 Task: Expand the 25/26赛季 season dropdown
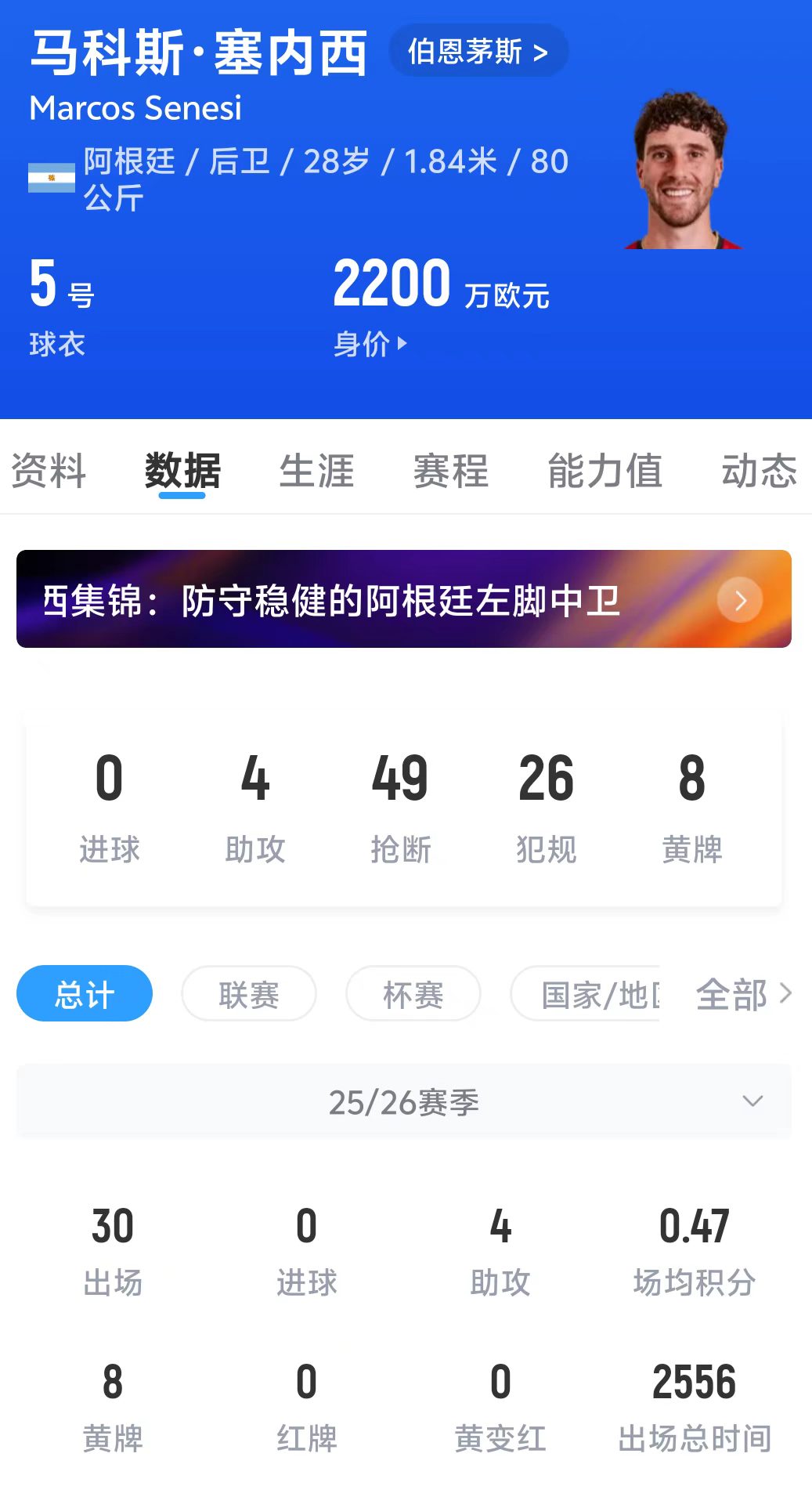point(403,1101)
